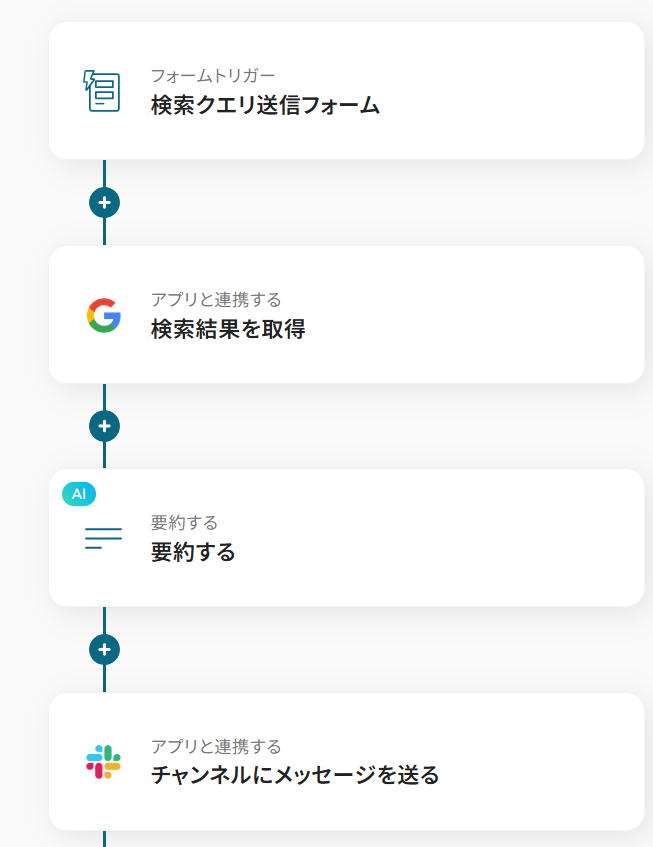Open the AI 要約する step
Viewport: 653px width, 847px height.
pos(346,538)
